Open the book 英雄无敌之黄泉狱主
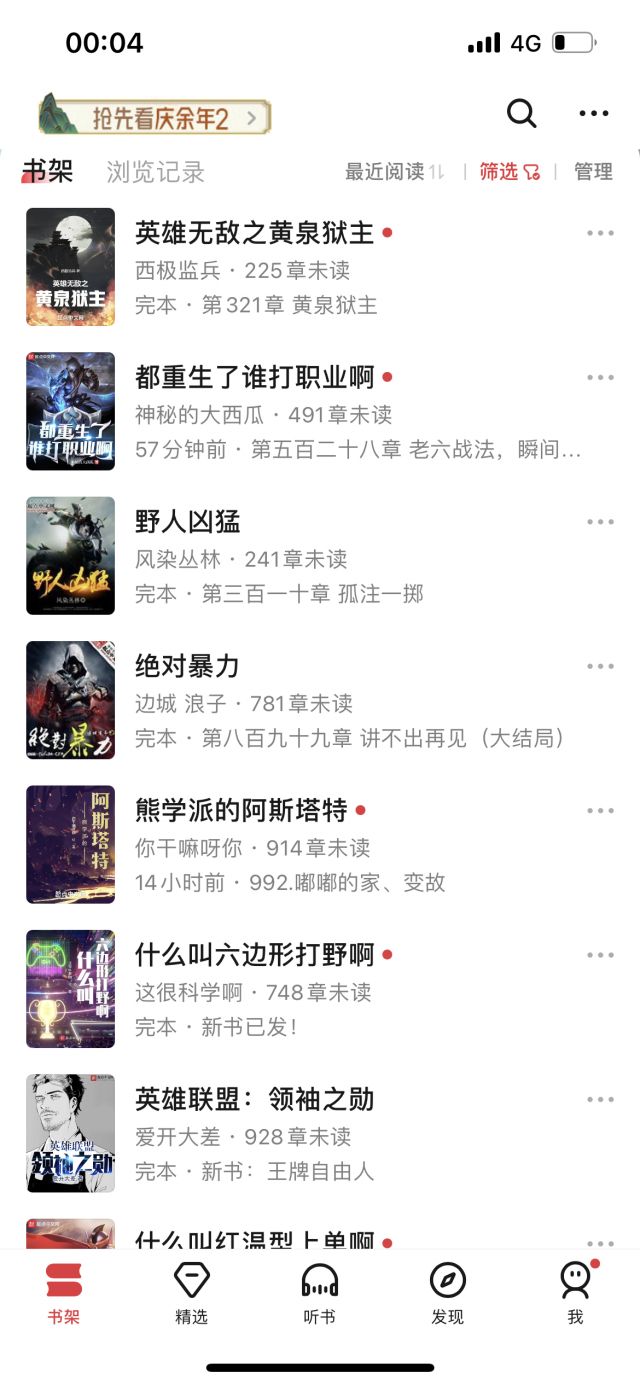Screen dimensions: 640x1385 [254, 234]
